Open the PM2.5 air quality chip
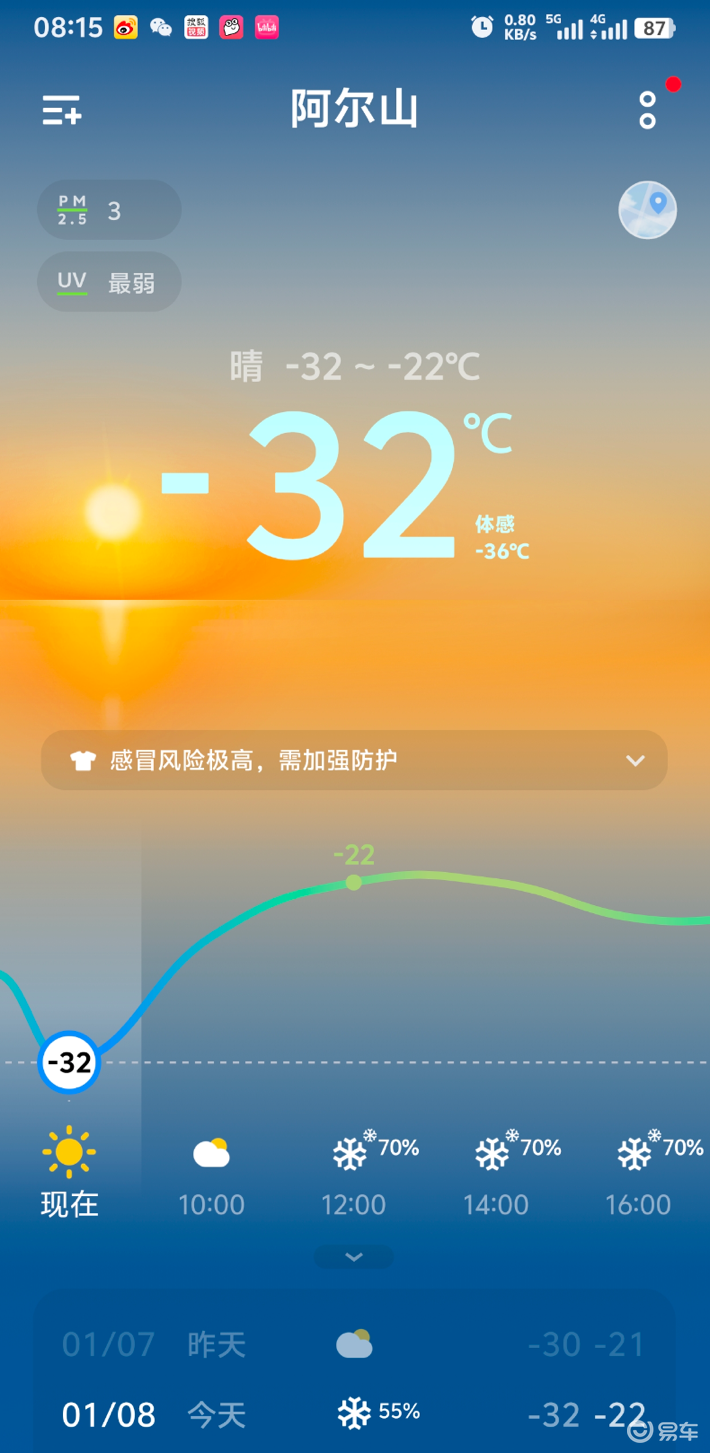 (109, 210)
